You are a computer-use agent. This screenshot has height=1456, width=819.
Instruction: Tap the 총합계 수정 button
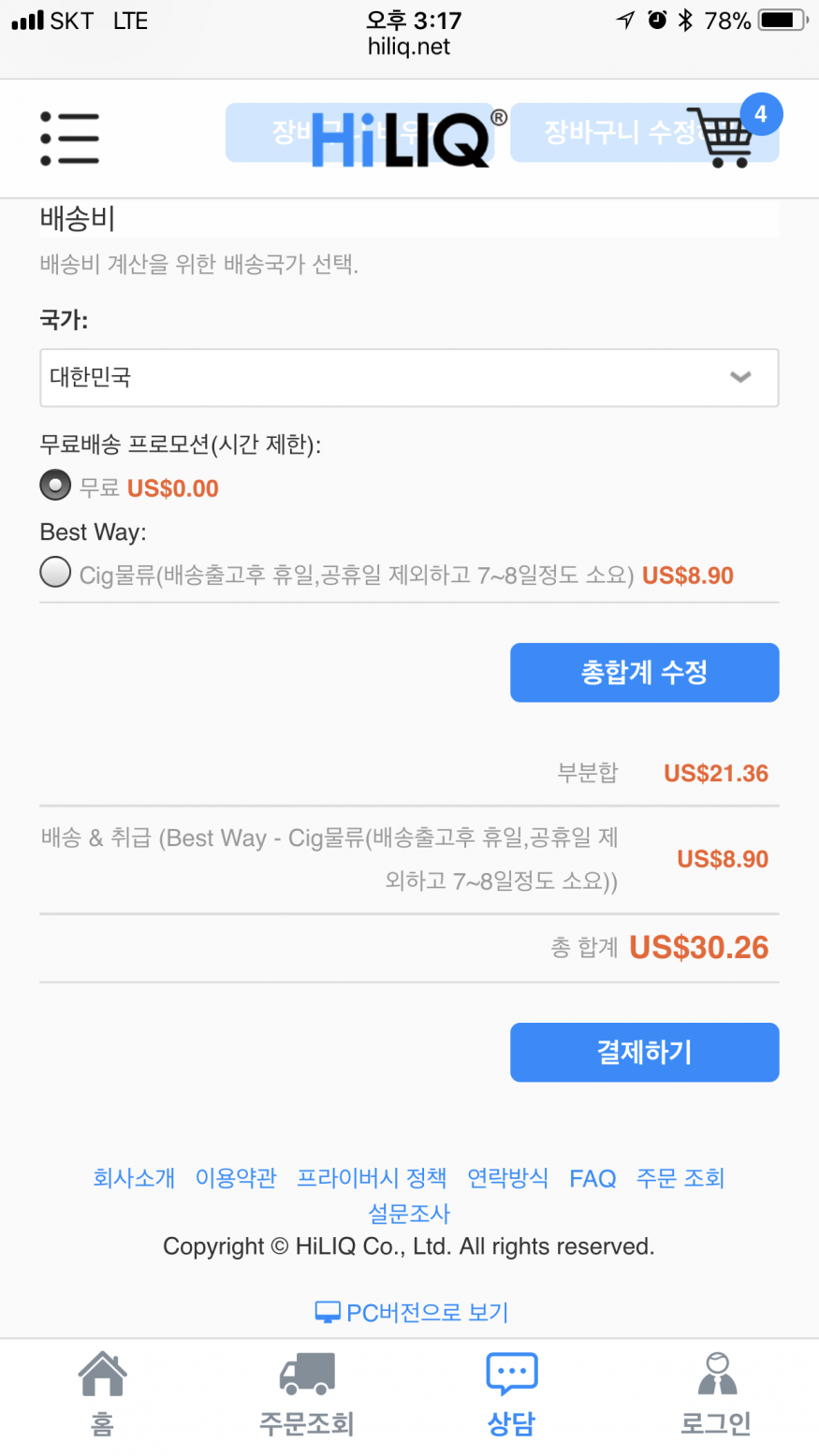tap(644, 672)
